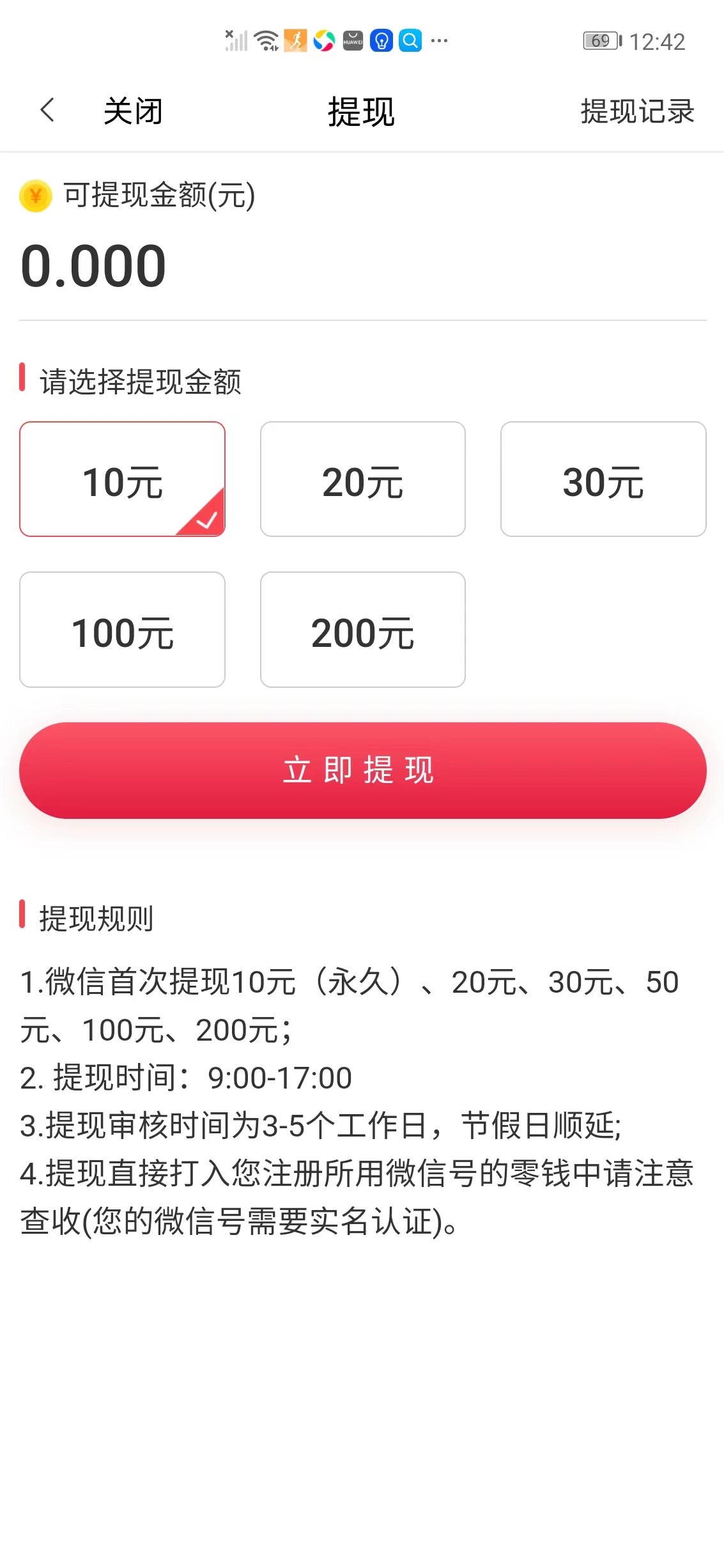
Task: Click the running exercise icon in status bar
Action: tap(295, 40)
